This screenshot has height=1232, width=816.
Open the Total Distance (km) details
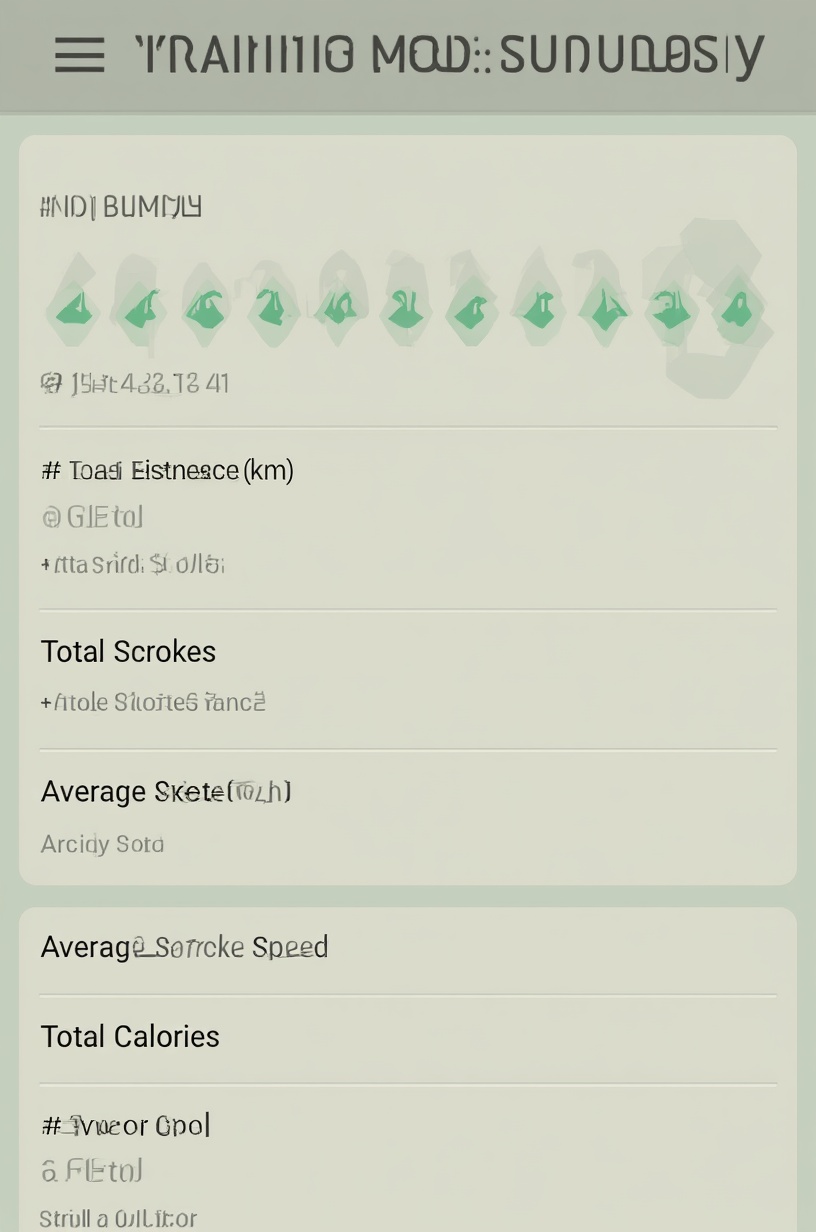pos(167,470)
